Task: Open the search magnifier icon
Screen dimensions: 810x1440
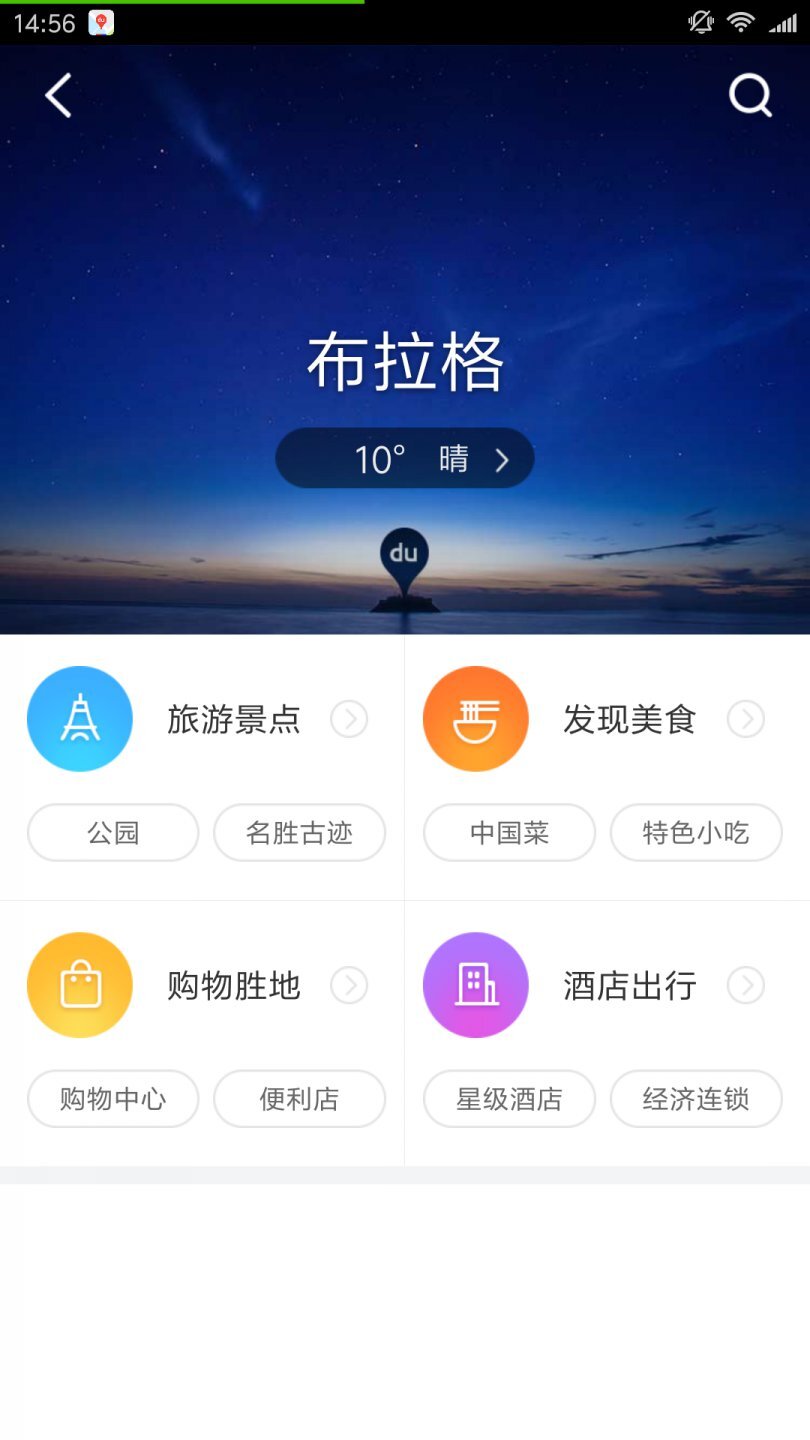Action: coord(750,95)
